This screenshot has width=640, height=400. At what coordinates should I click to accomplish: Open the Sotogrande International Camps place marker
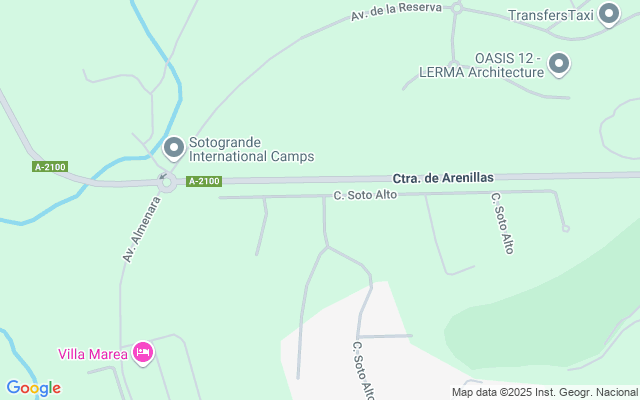tap(174, 149)
